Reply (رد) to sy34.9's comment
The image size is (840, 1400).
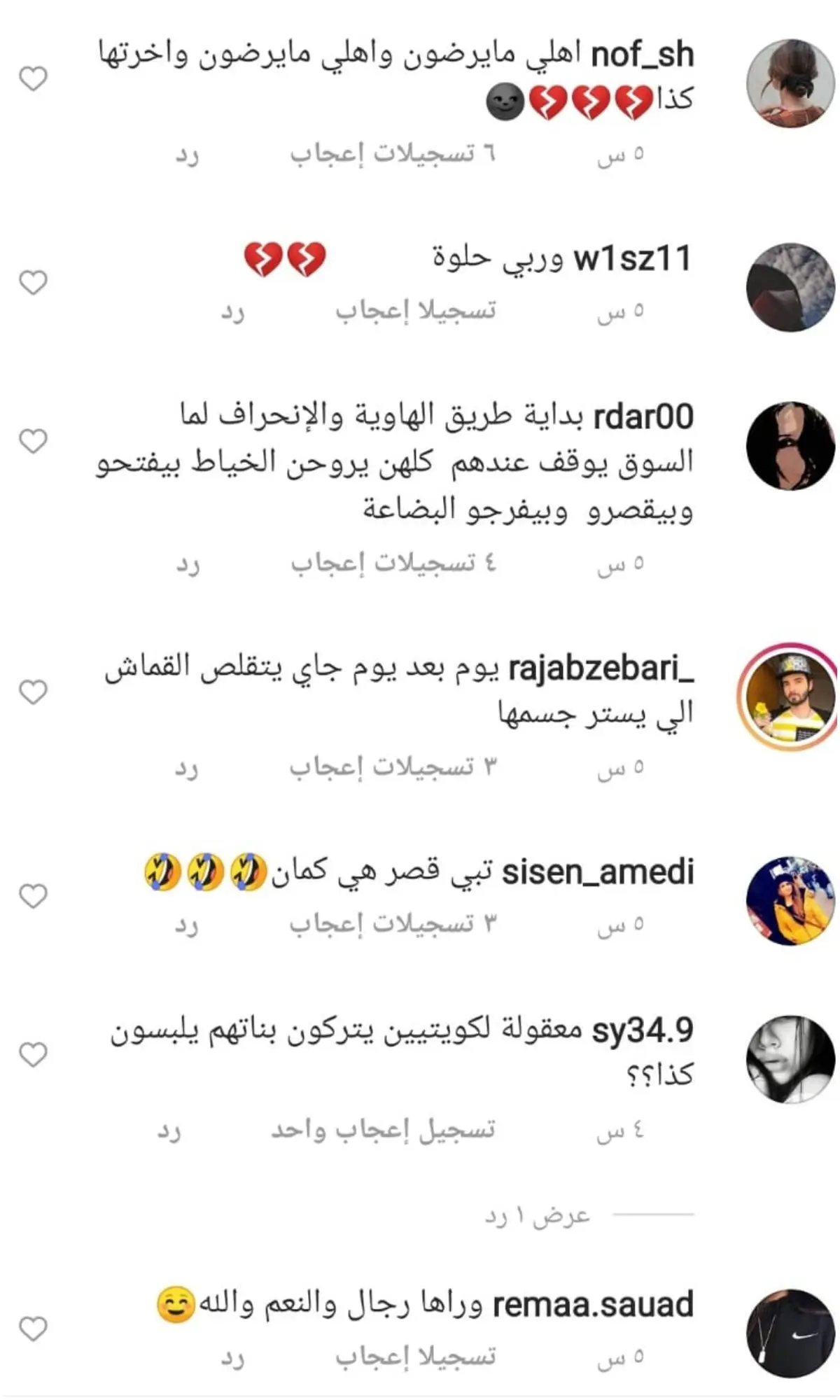pyautogui.click(x=169, y=1130)
